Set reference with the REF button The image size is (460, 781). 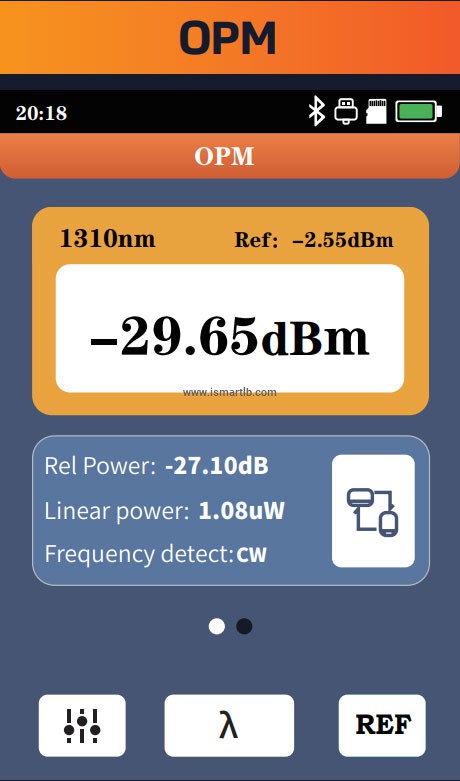(x=382, y=725)
